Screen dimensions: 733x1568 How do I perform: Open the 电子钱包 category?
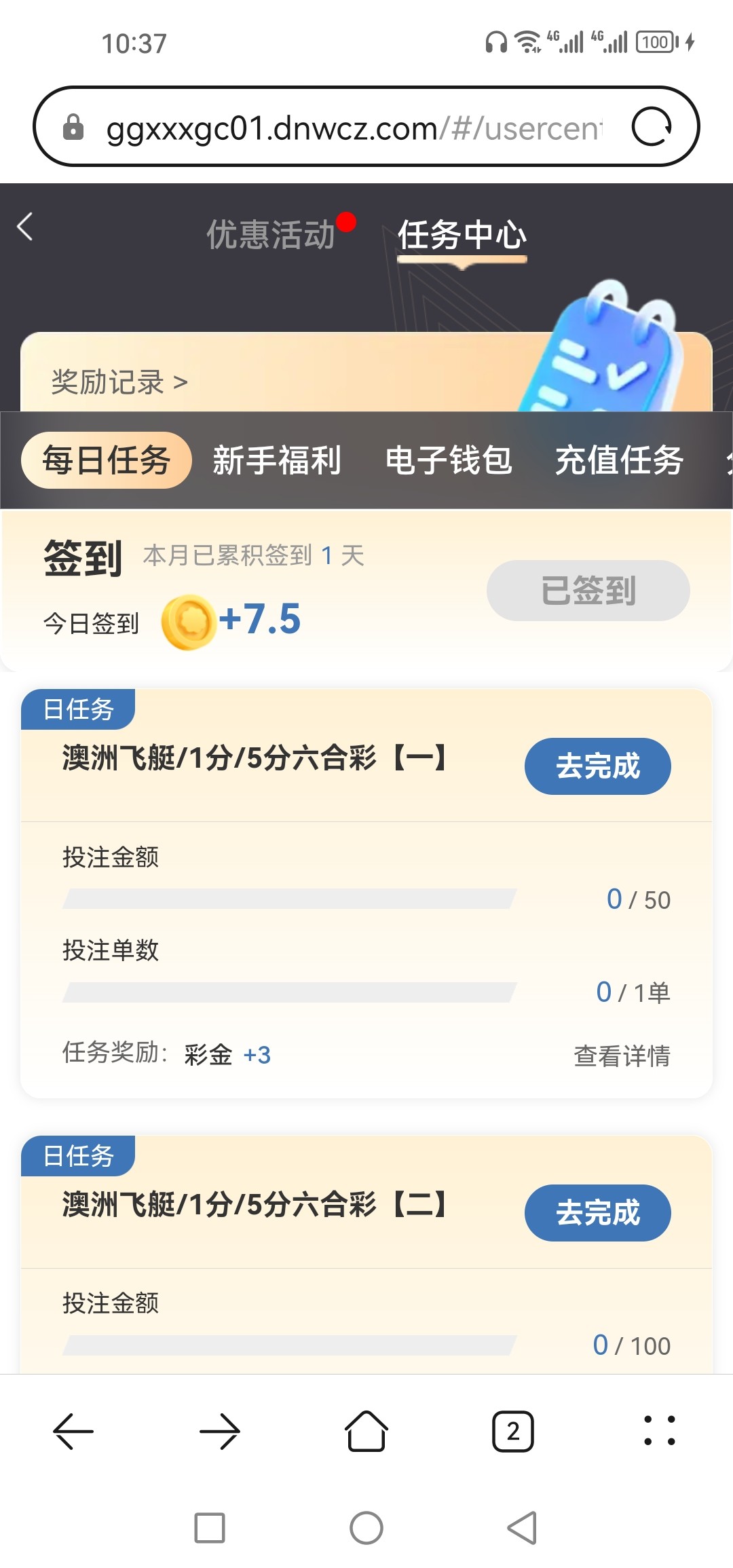coord(449,460)
